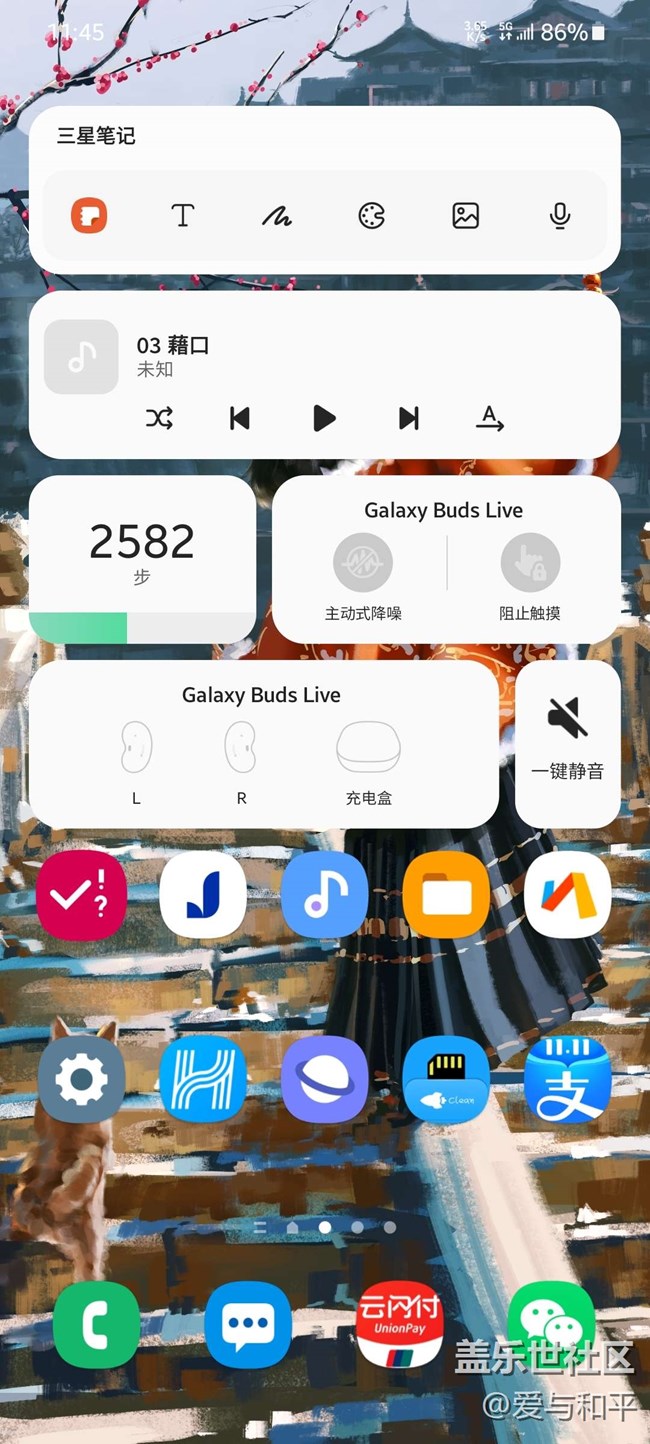Open the drawing palette note option
Viewport: 650px width, 1444px height.
(x=372, y=215)
